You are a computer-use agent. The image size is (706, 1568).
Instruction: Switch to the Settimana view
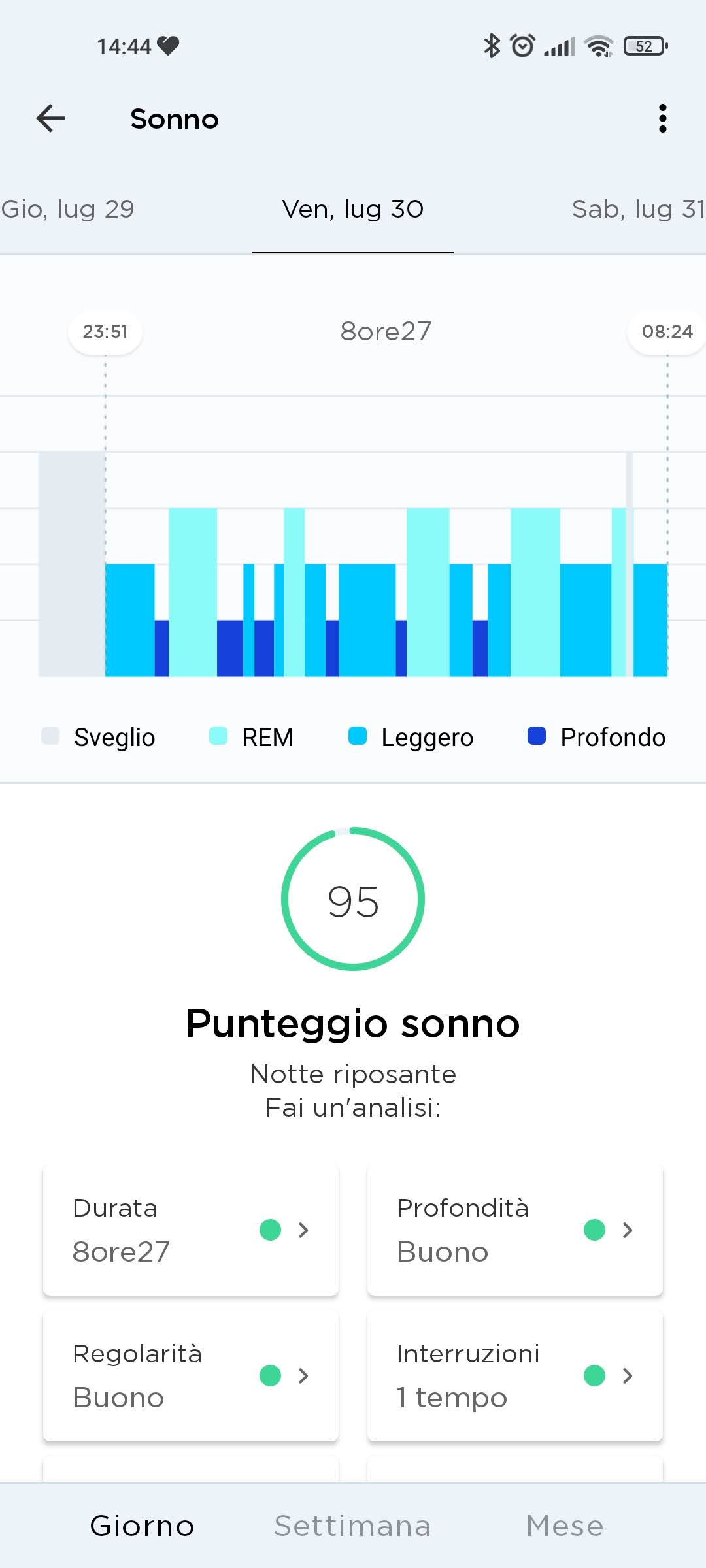pyautogui.click(x=353, y=1526)
